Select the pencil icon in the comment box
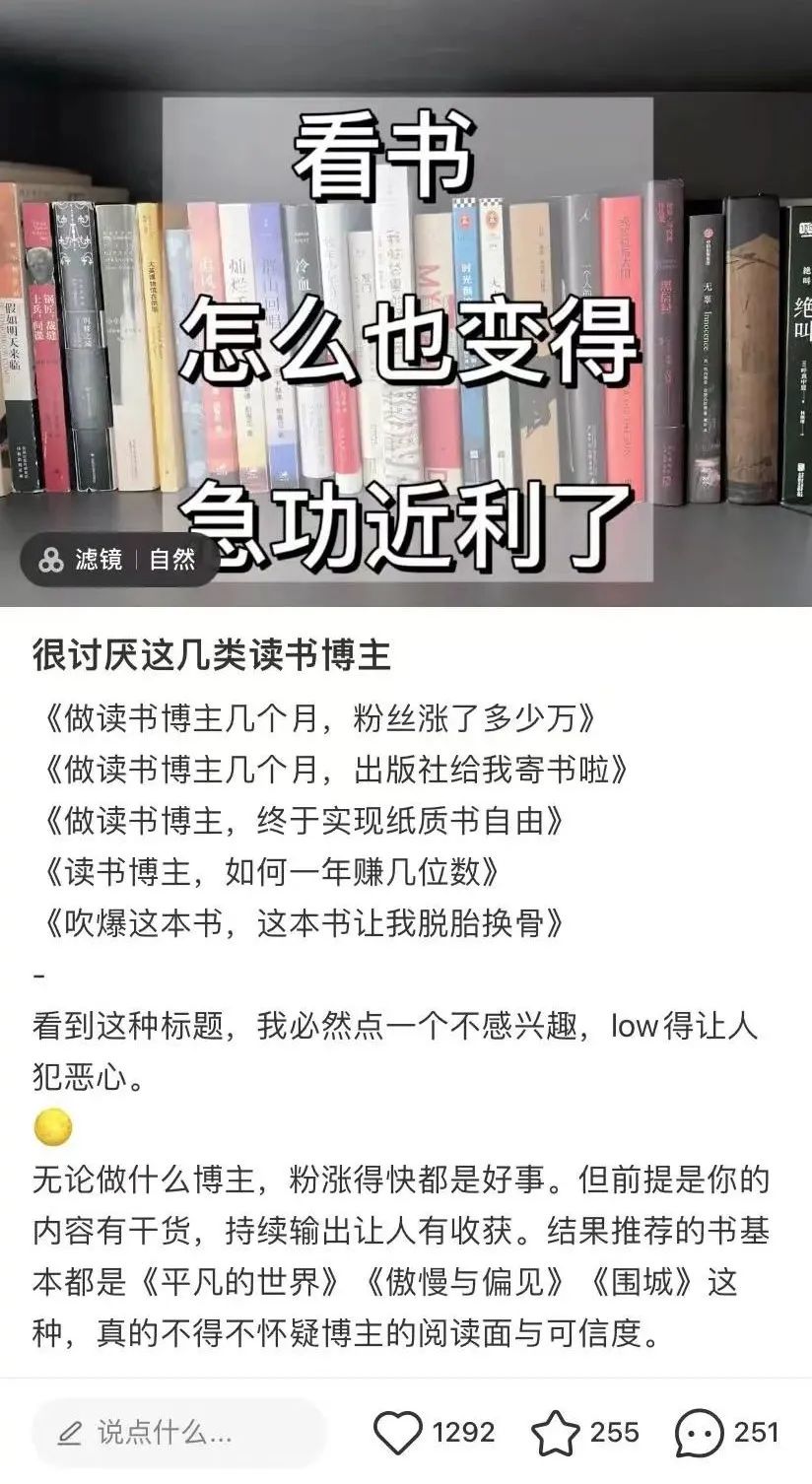The width and height of the screenshot is (812, 1484). (67, 1433)
